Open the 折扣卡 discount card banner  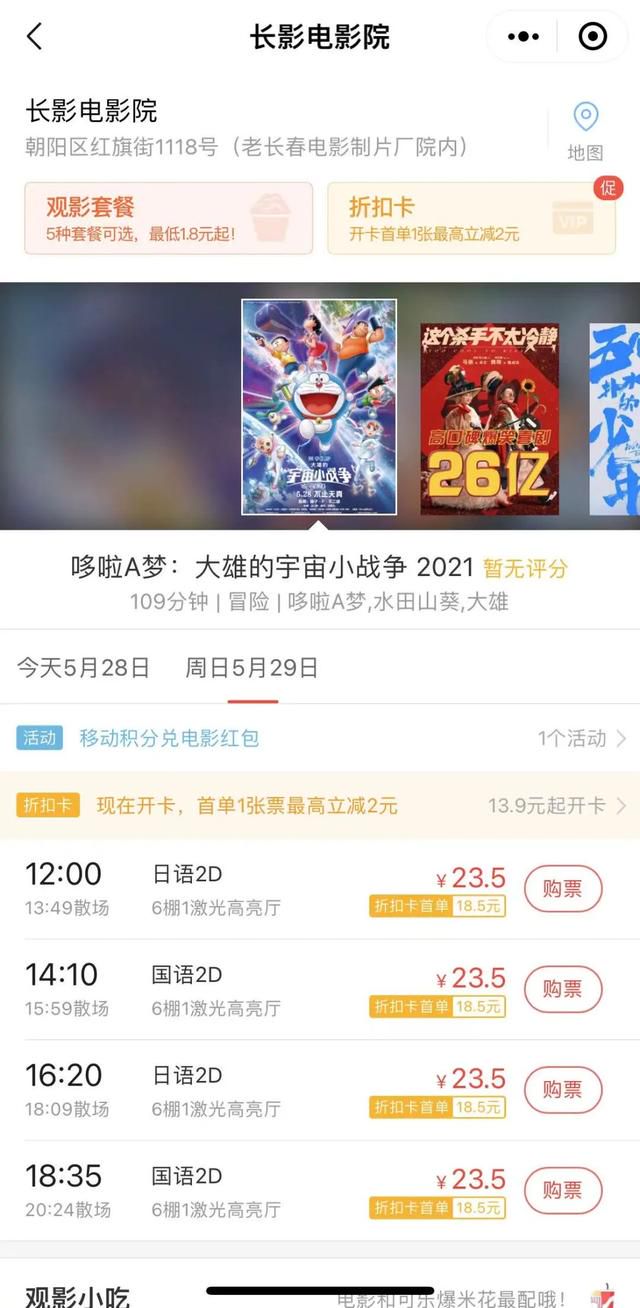471,218
